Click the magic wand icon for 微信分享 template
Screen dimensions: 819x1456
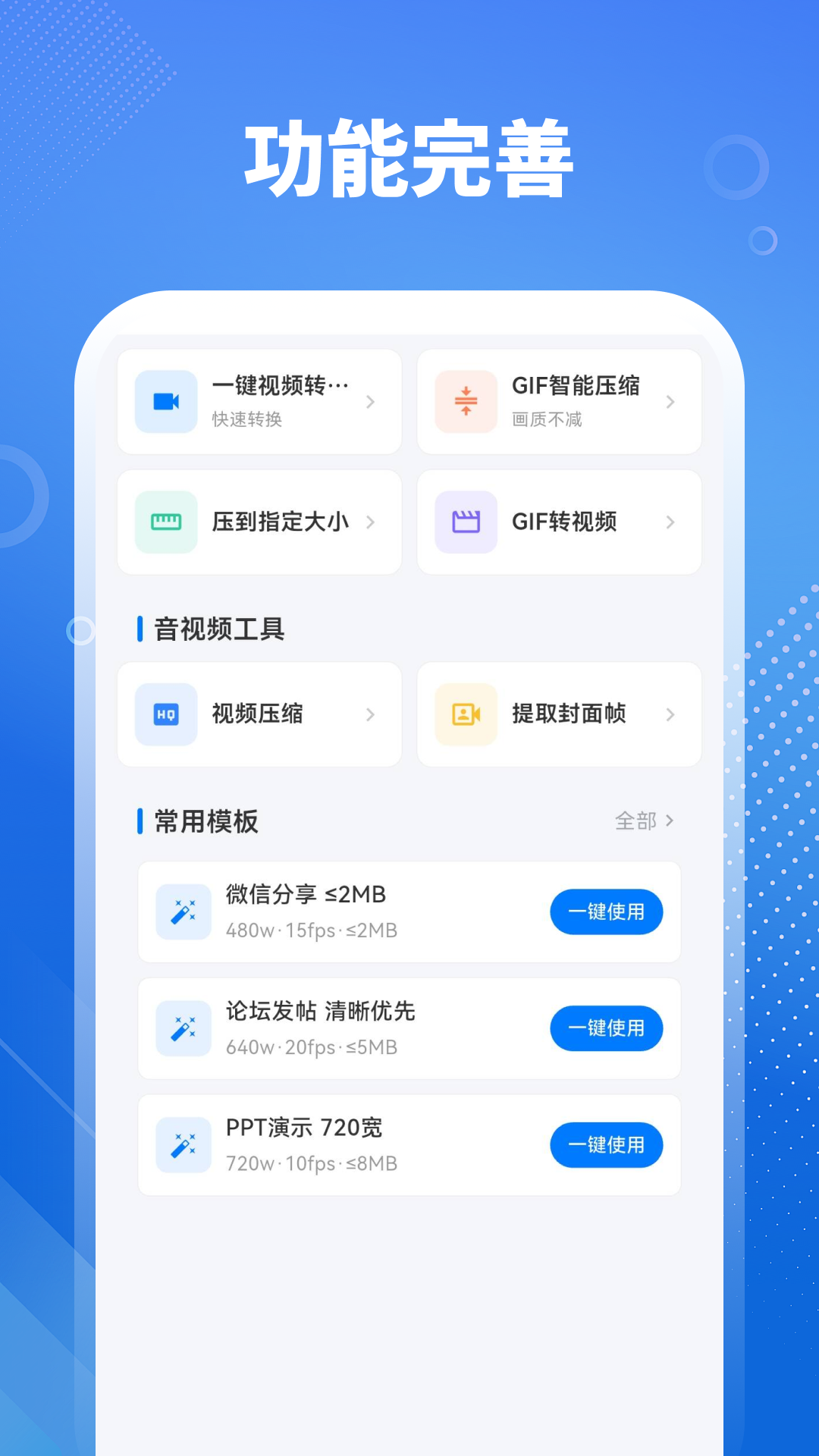click(183, 912)
